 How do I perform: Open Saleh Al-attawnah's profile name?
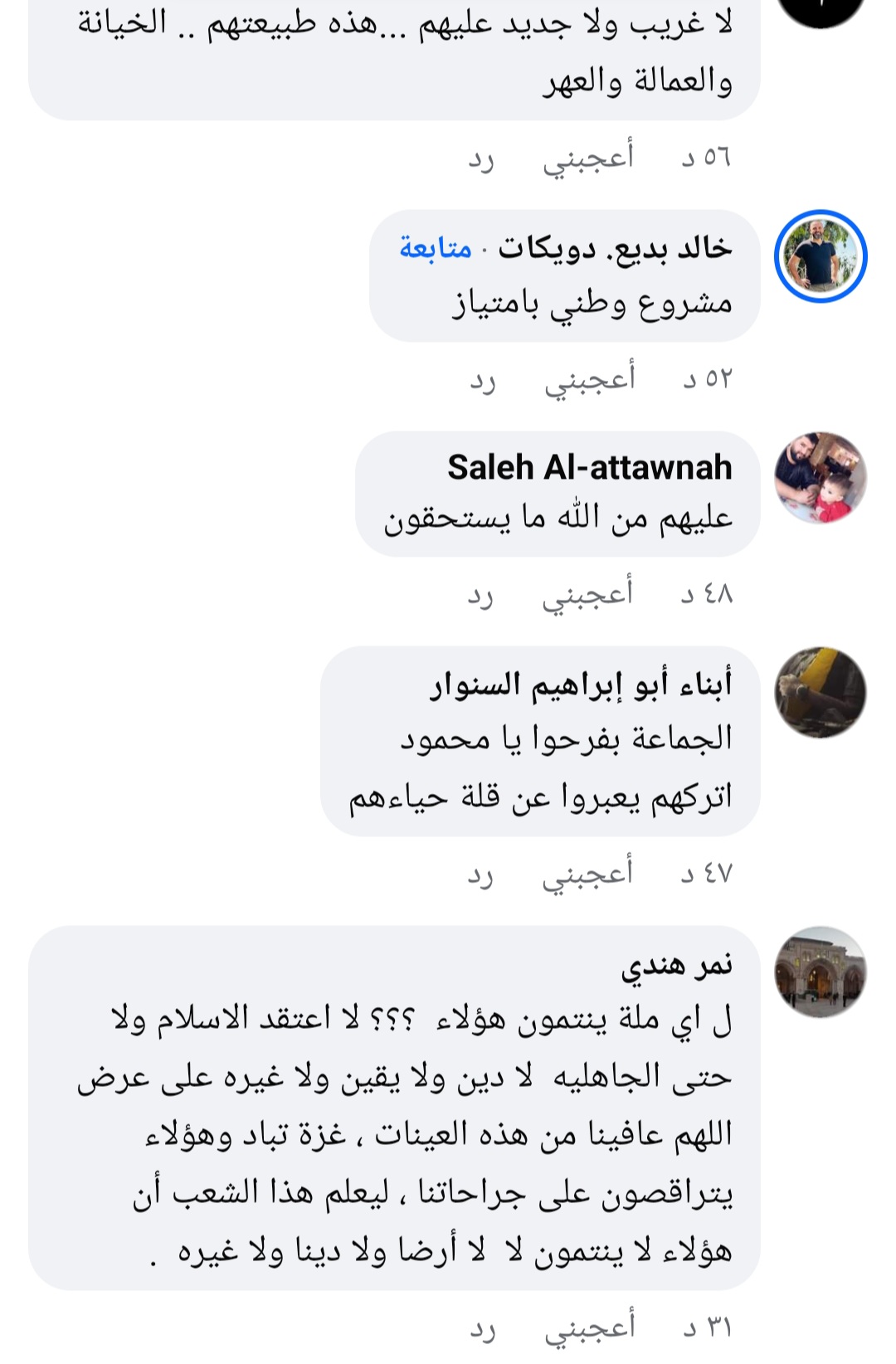pyautogui.click(x=589, y=467)
